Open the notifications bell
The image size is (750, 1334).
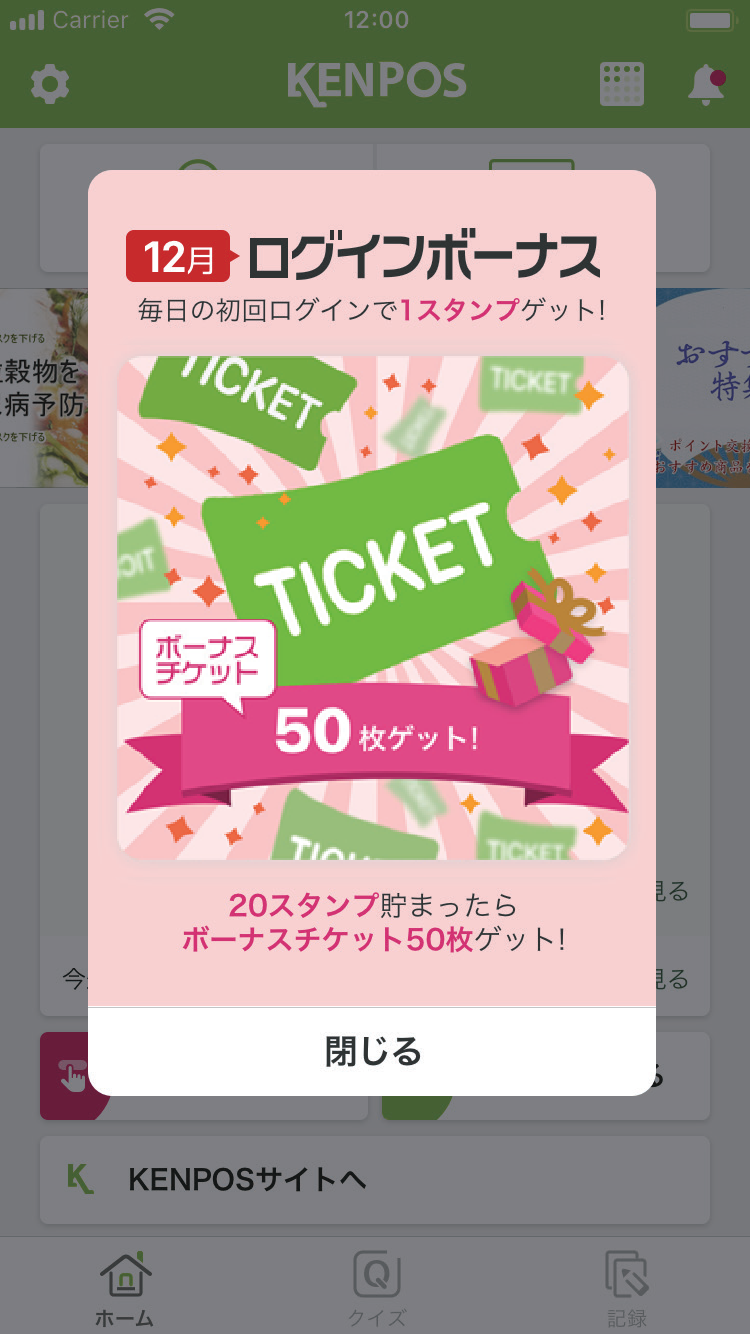point(706,84)
